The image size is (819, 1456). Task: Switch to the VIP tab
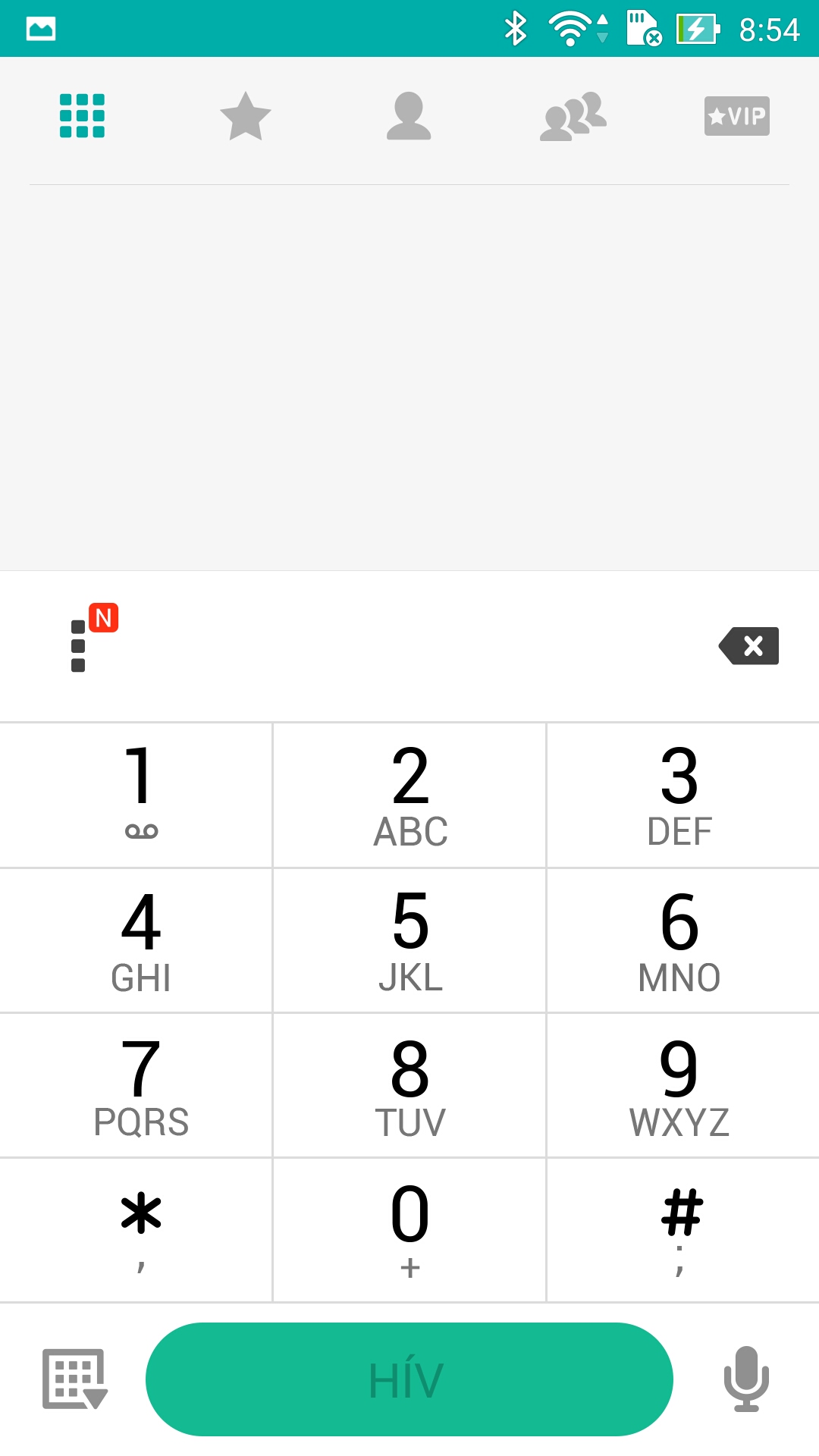click(x=736, y=116)
